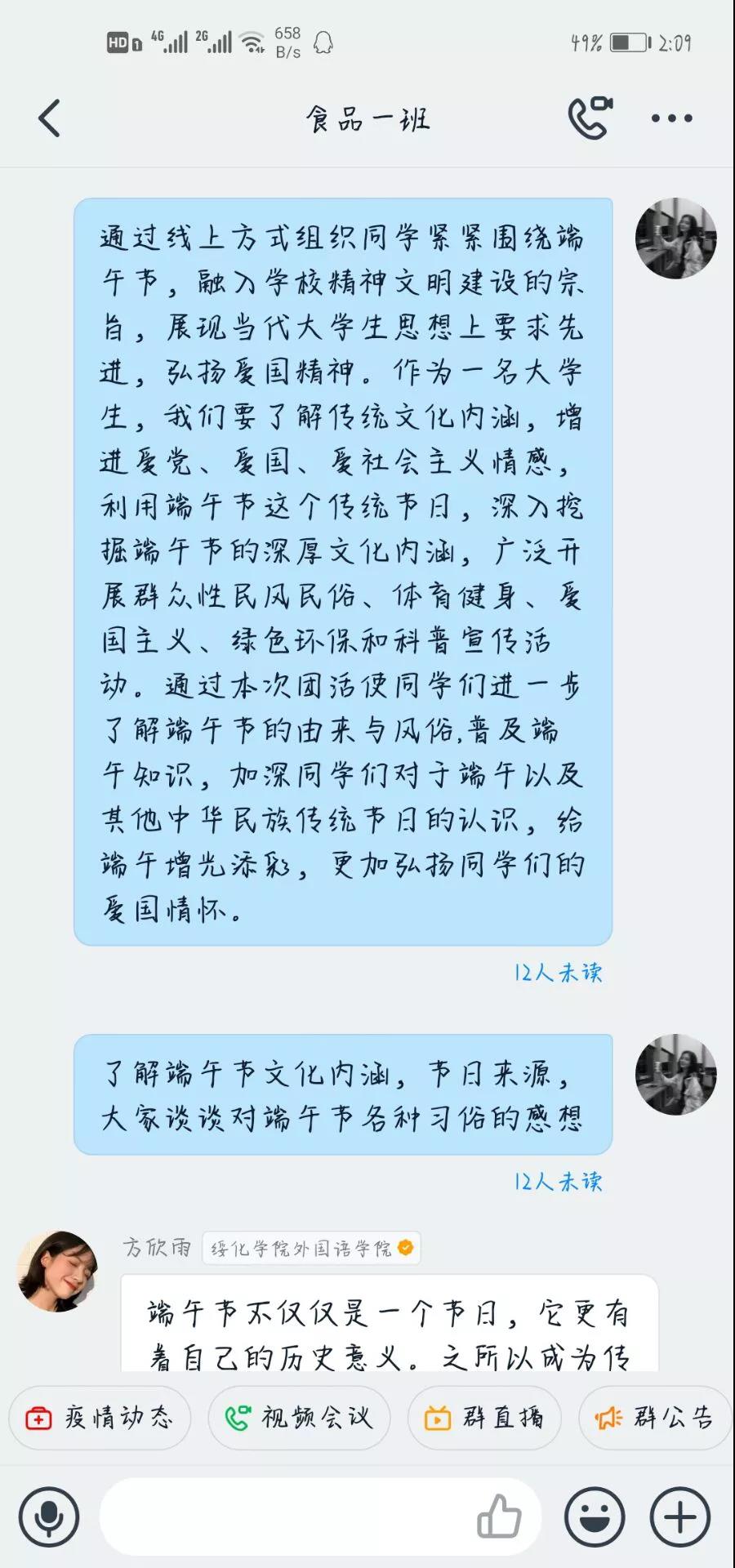The height and width of the screenshot is (1568, 735).
Task: Open 疫情动态 shortcut
Action: 100,1419
